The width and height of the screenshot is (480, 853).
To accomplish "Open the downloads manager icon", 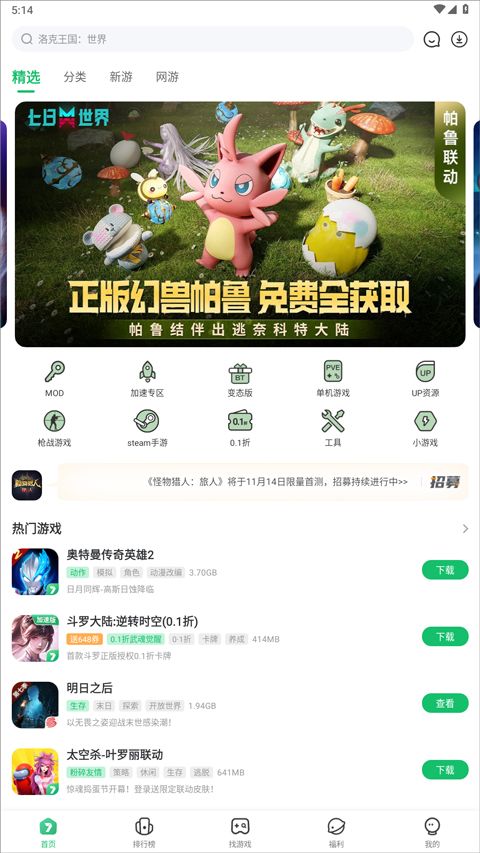I will (460, 39).
